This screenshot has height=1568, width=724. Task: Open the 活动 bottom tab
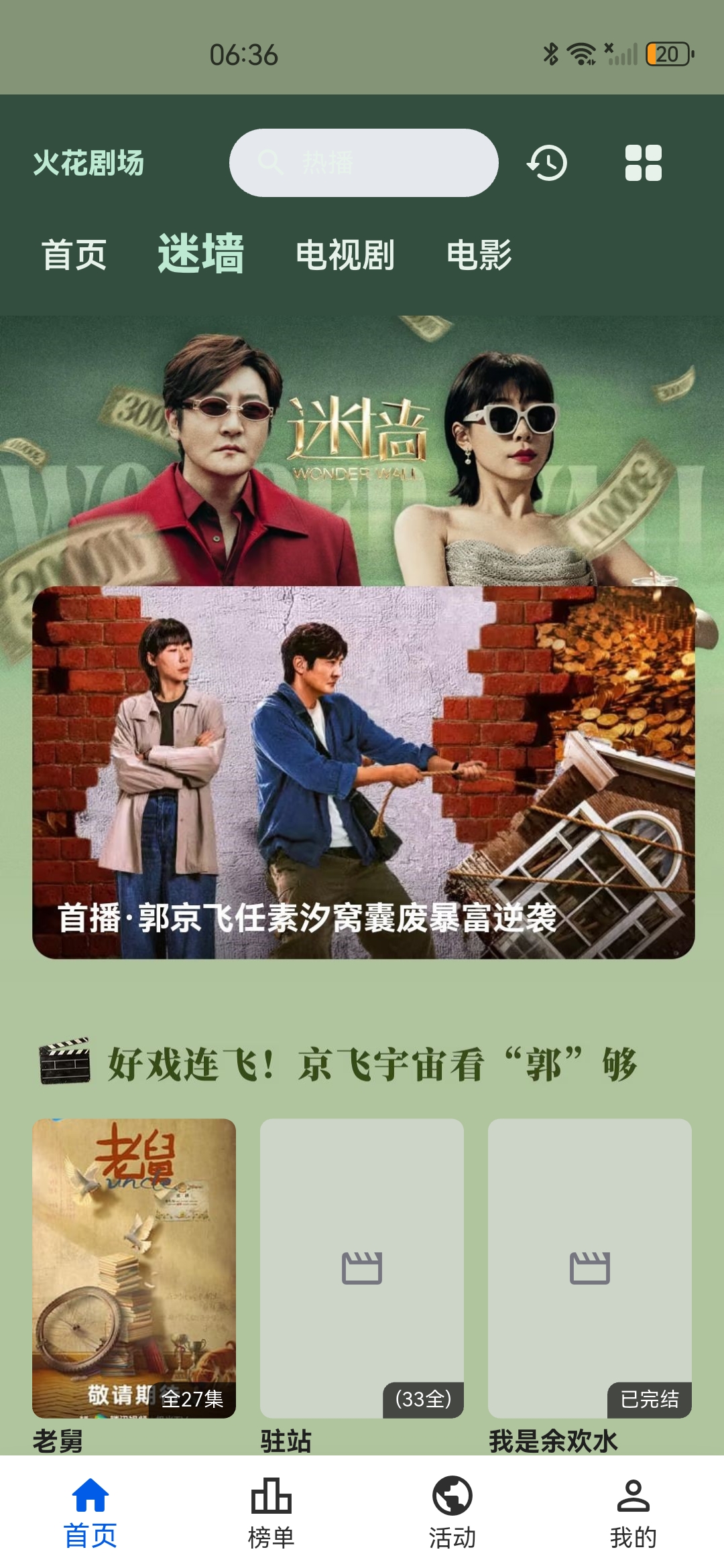(452, 1513)
